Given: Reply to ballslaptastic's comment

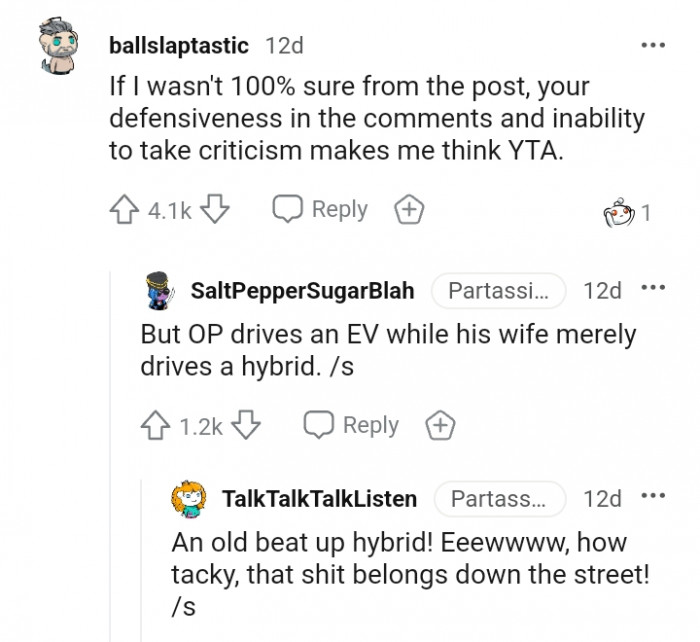Looking at the screenshot, I should 321,210.
